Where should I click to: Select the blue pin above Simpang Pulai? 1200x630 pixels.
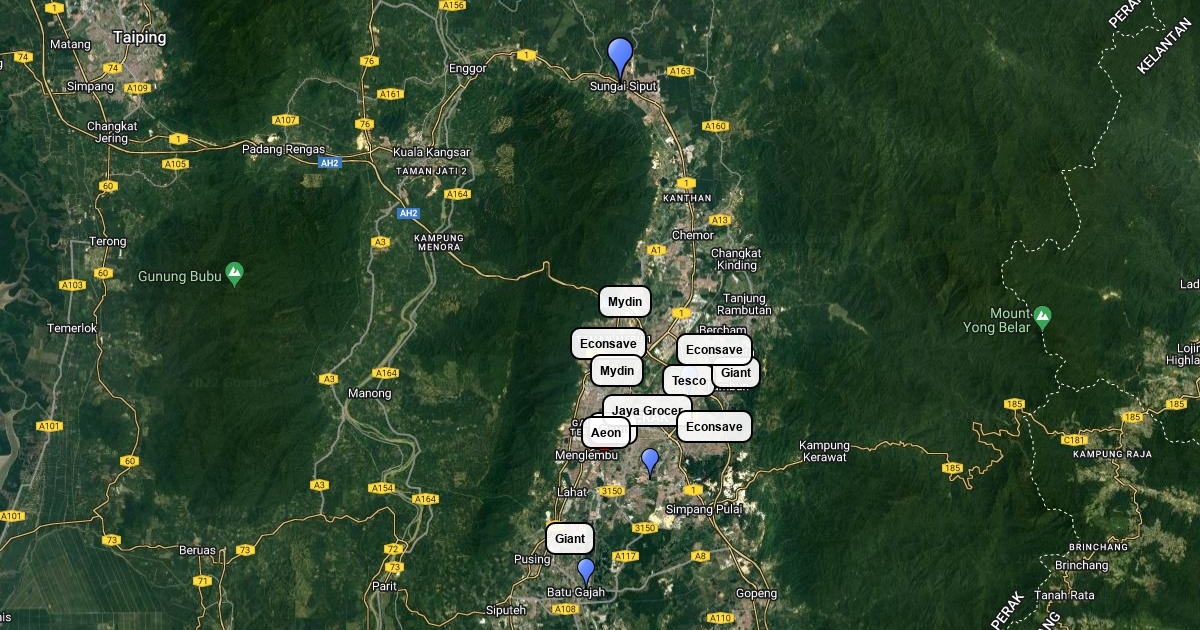[650, 461]
